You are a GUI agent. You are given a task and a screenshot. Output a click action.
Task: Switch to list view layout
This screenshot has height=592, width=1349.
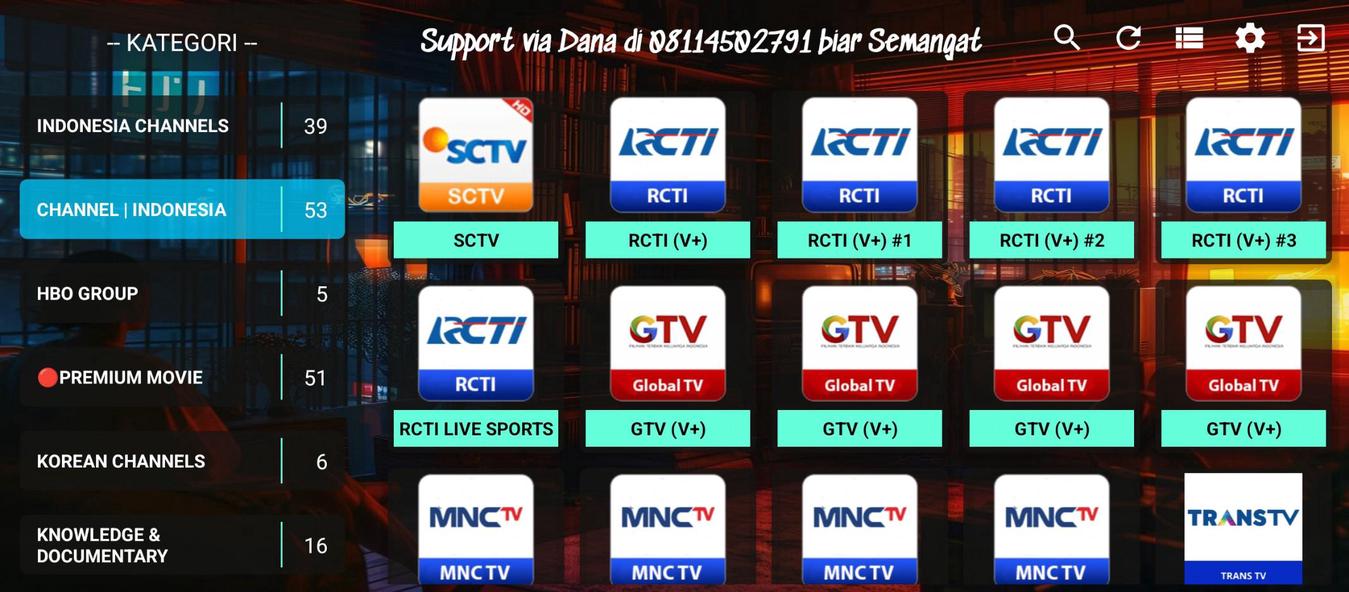(1189, 39)
